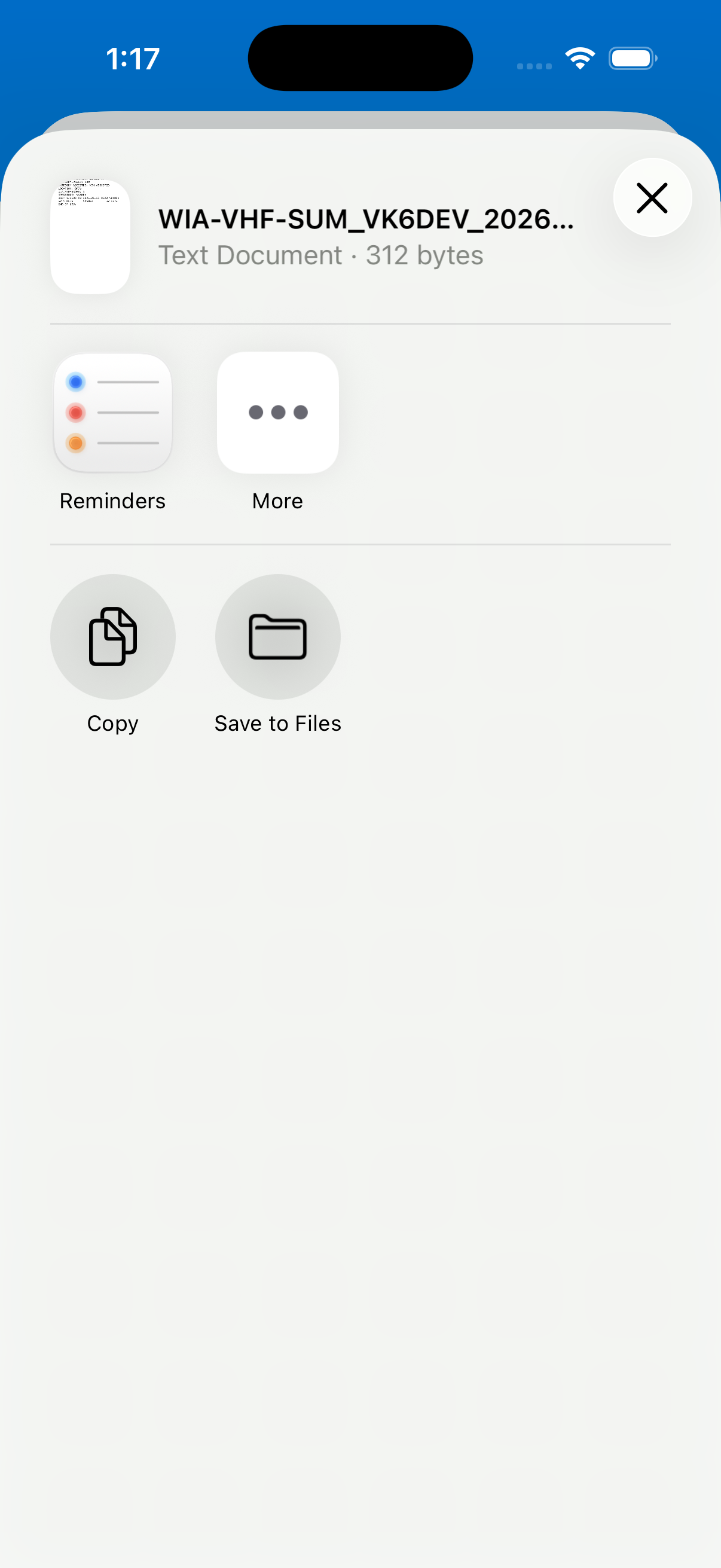
Task: Tap the Save to Files label
Action: point(277,723)
